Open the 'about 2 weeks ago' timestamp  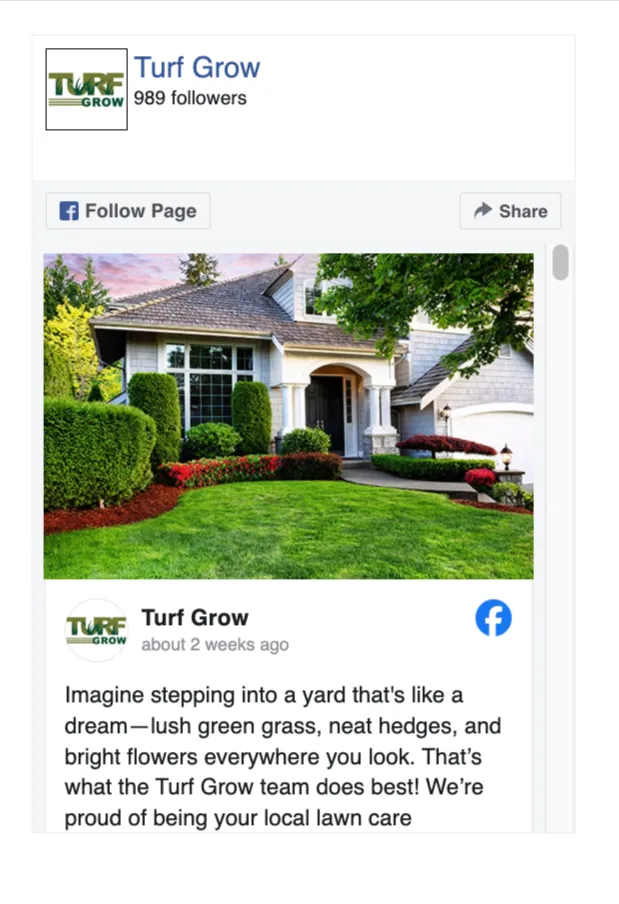[215, 645]
